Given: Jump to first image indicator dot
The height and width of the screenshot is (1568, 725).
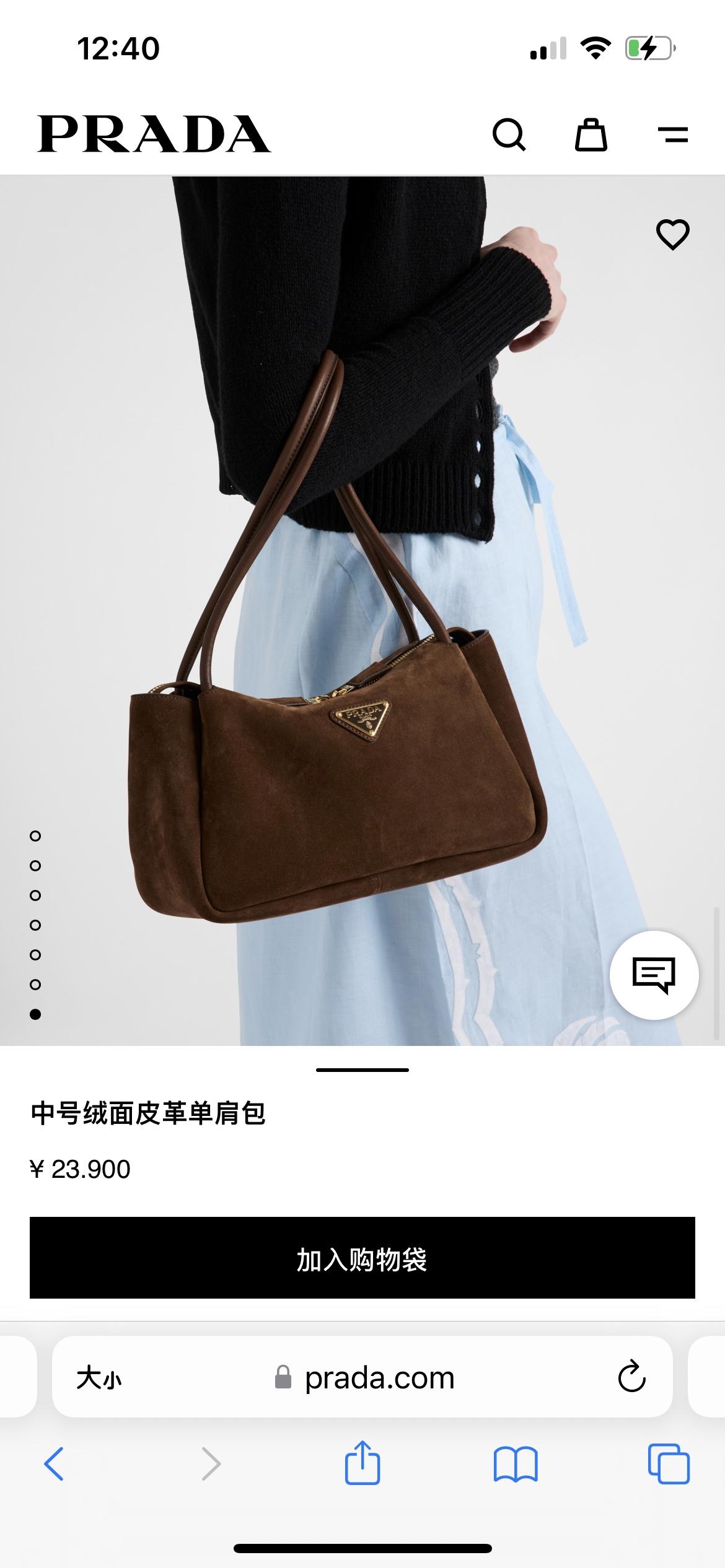Looking at the screenshot, I should (35, 836).
